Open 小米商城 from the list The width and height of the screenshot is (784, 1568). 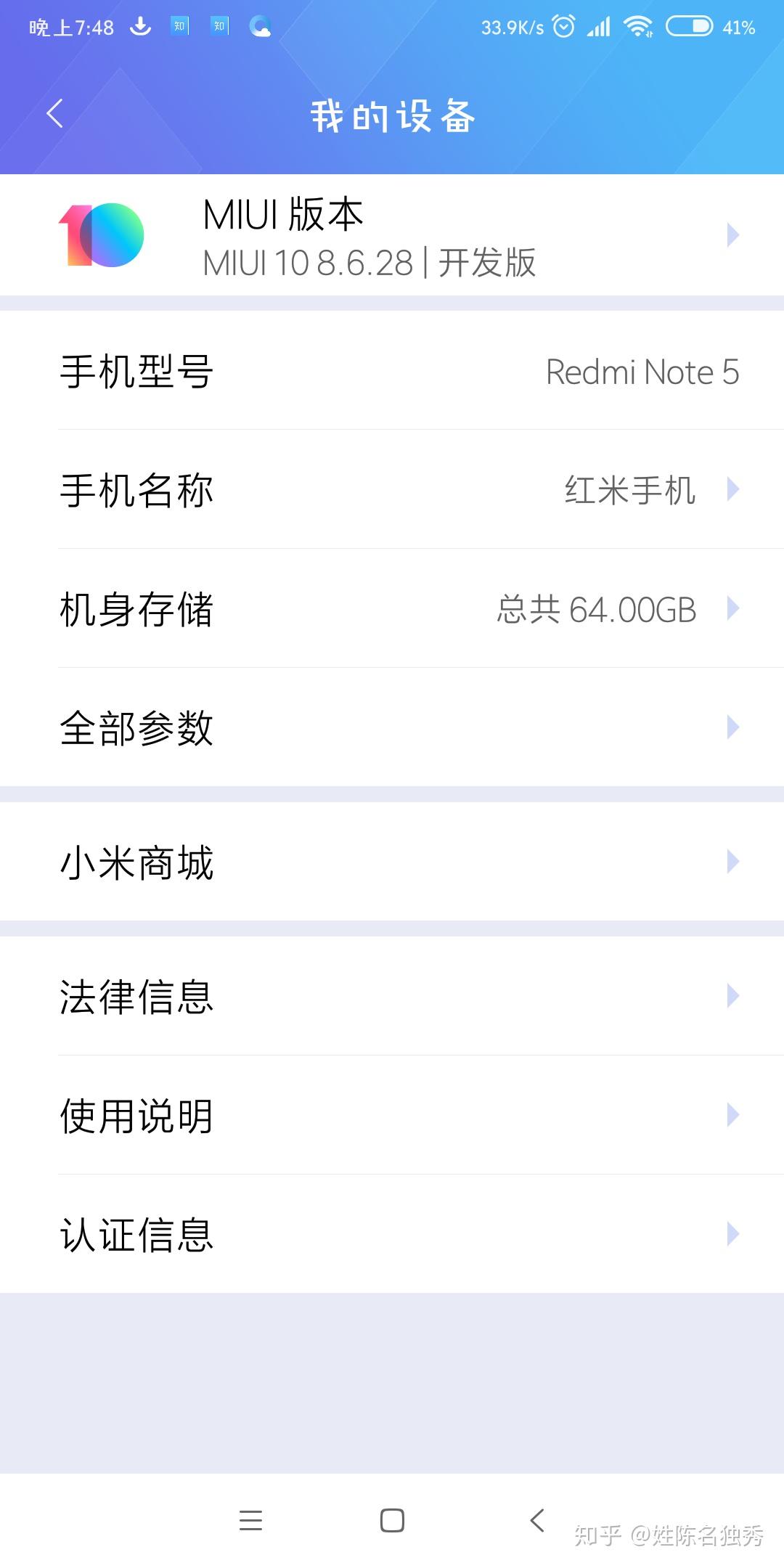(x=392, y=862)
